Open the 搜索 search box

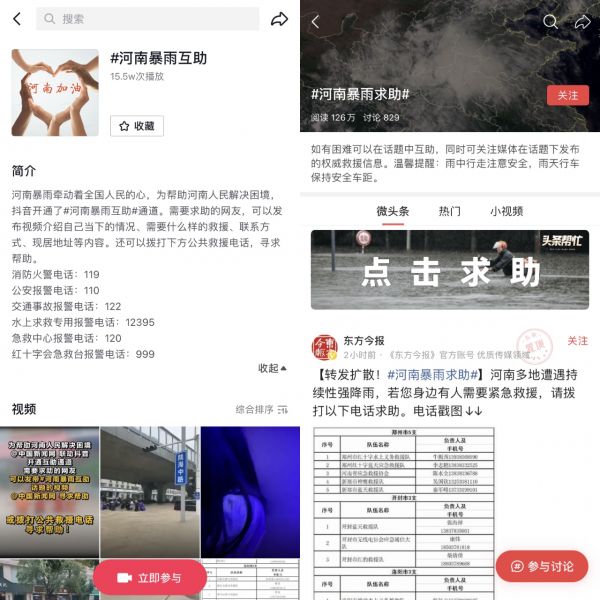(x=148, y=19)
